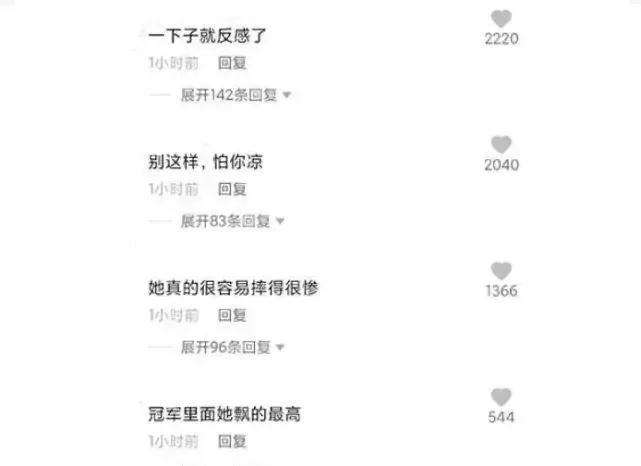Like the comment "冠军里面她飘的最高"
641x466 pixels.
click(501, 397)
